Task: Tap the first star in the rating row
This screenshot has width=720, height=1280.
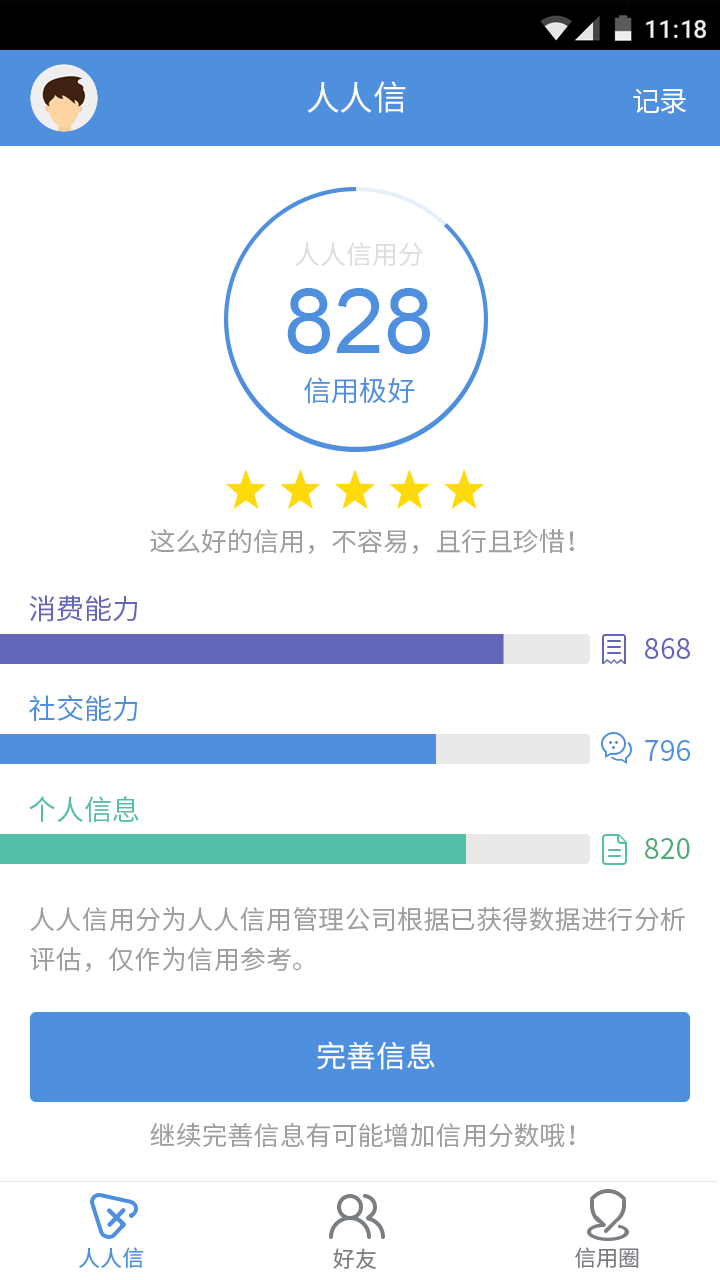Action: [245, 489]
